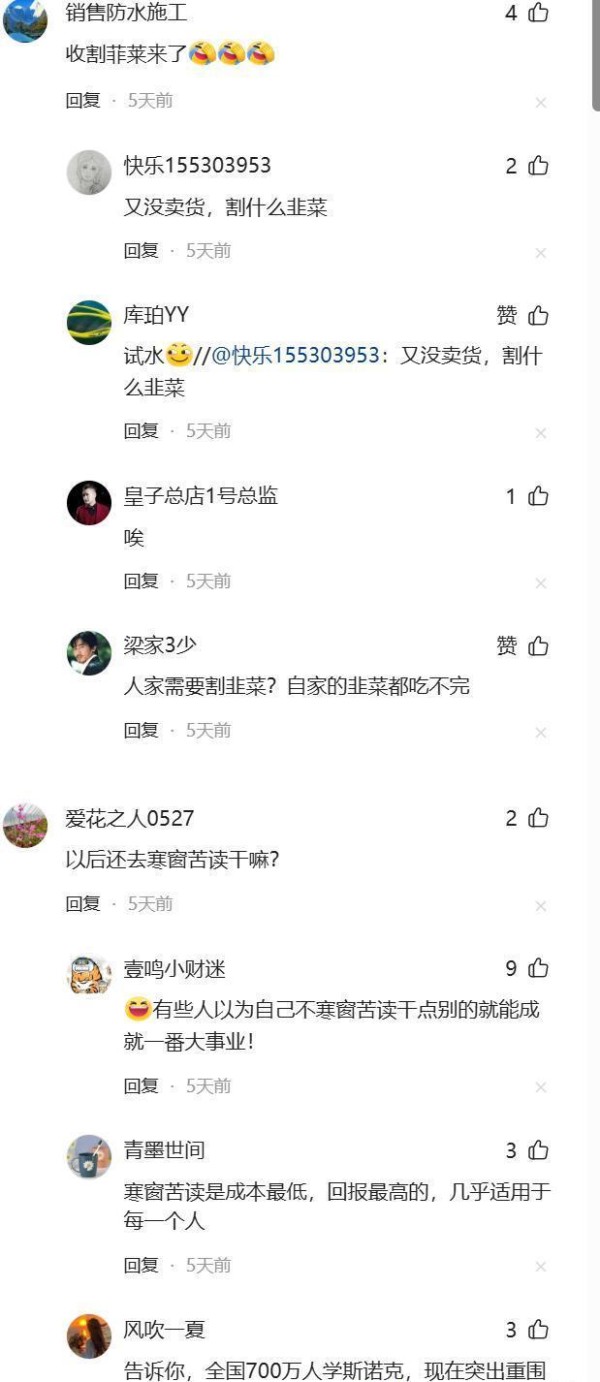Image resolution: width=600 pixels, height=1382 pixels.
Task: Dismiss 库珀YY's comment with the X
Action: click(541, 433)
